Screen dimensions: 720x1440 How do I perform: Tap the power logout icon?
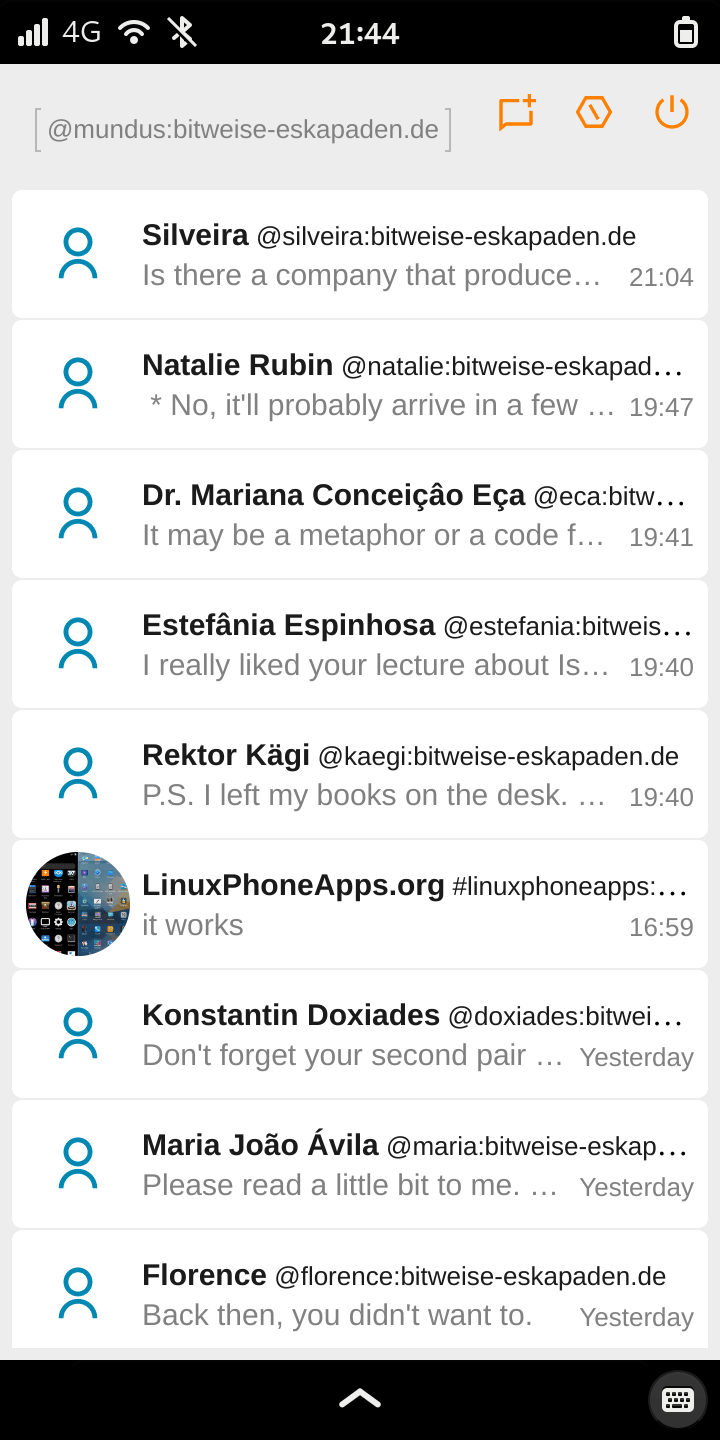[671, 112]
